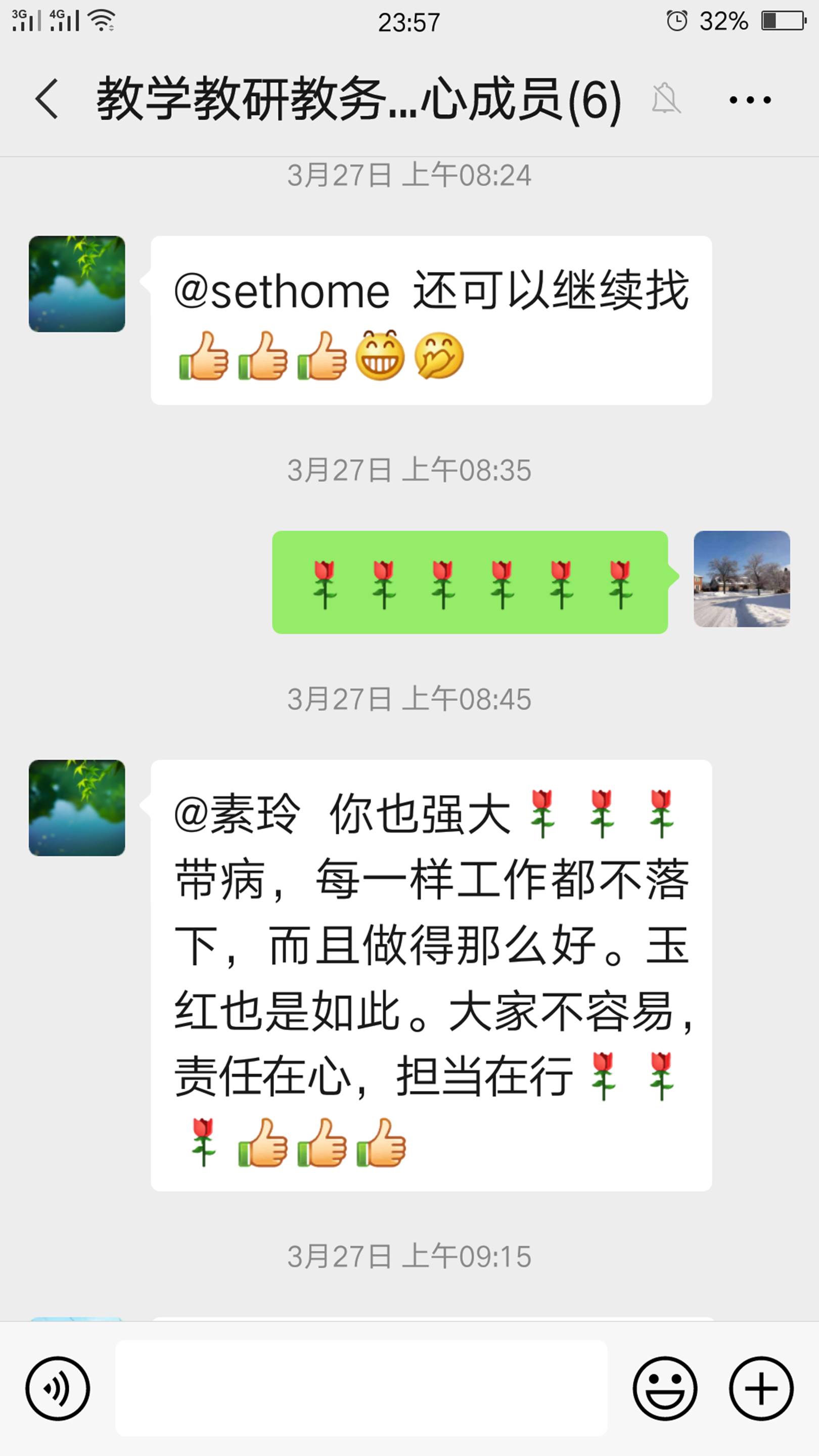Open the snowy avatar beside the roses message
819x1456 pixels.
[x=742, y=579]
